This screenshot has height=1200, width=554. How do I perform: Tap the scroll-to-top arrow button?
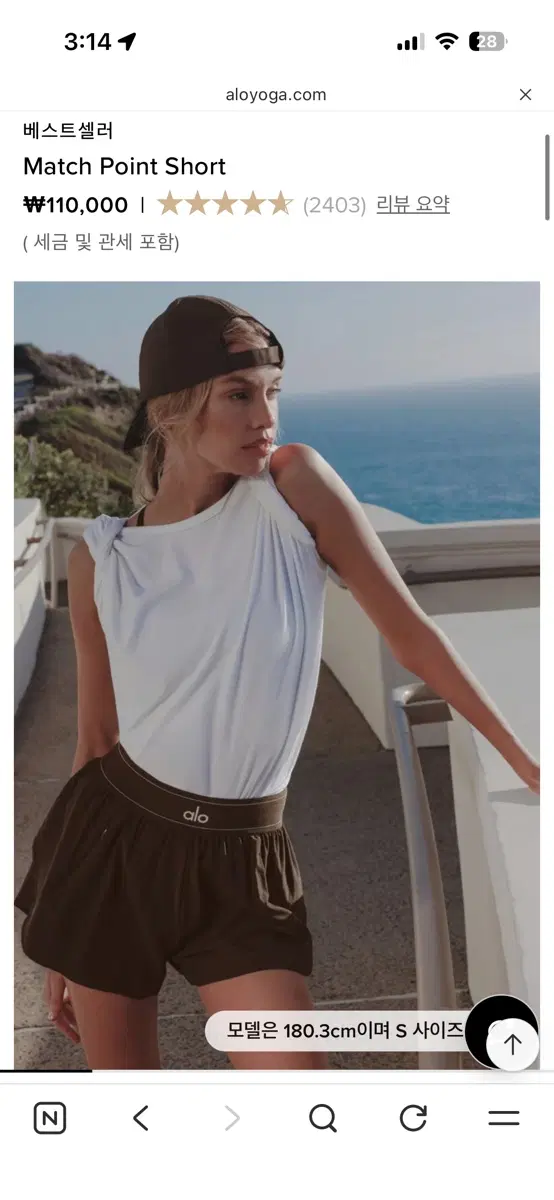click(512, 1045)
